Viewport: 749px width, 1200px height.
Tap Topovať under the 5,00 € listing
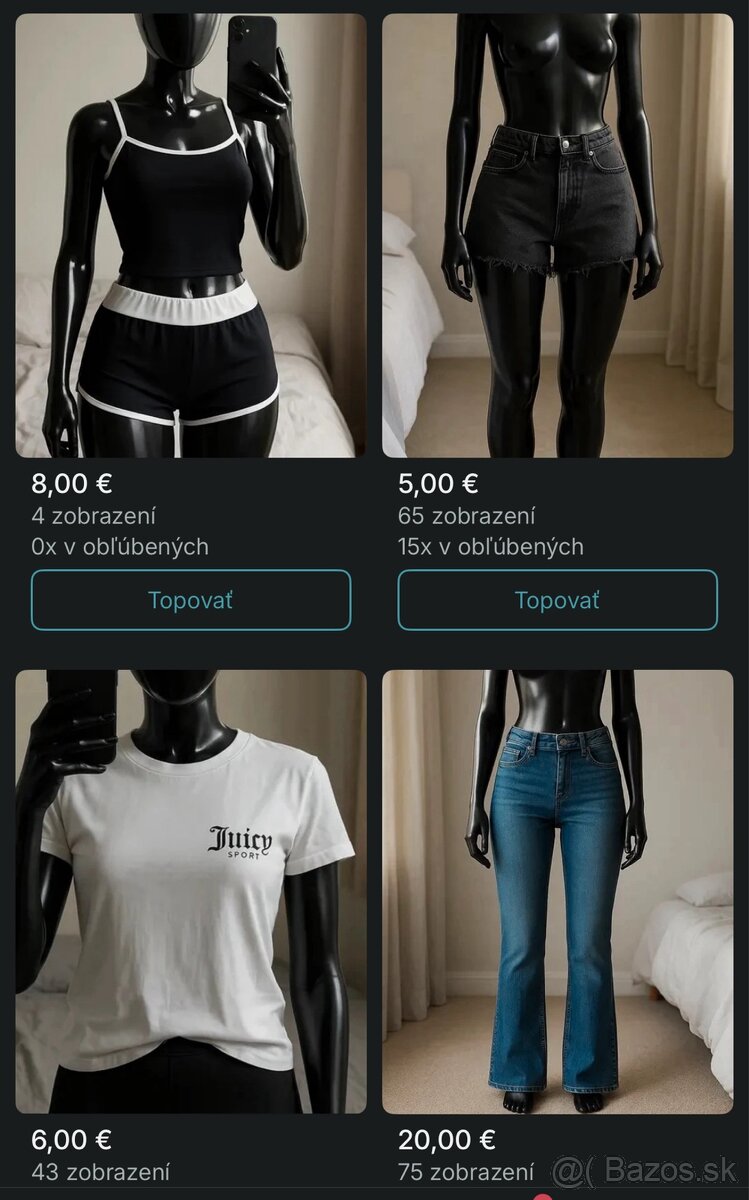point(557,600)
